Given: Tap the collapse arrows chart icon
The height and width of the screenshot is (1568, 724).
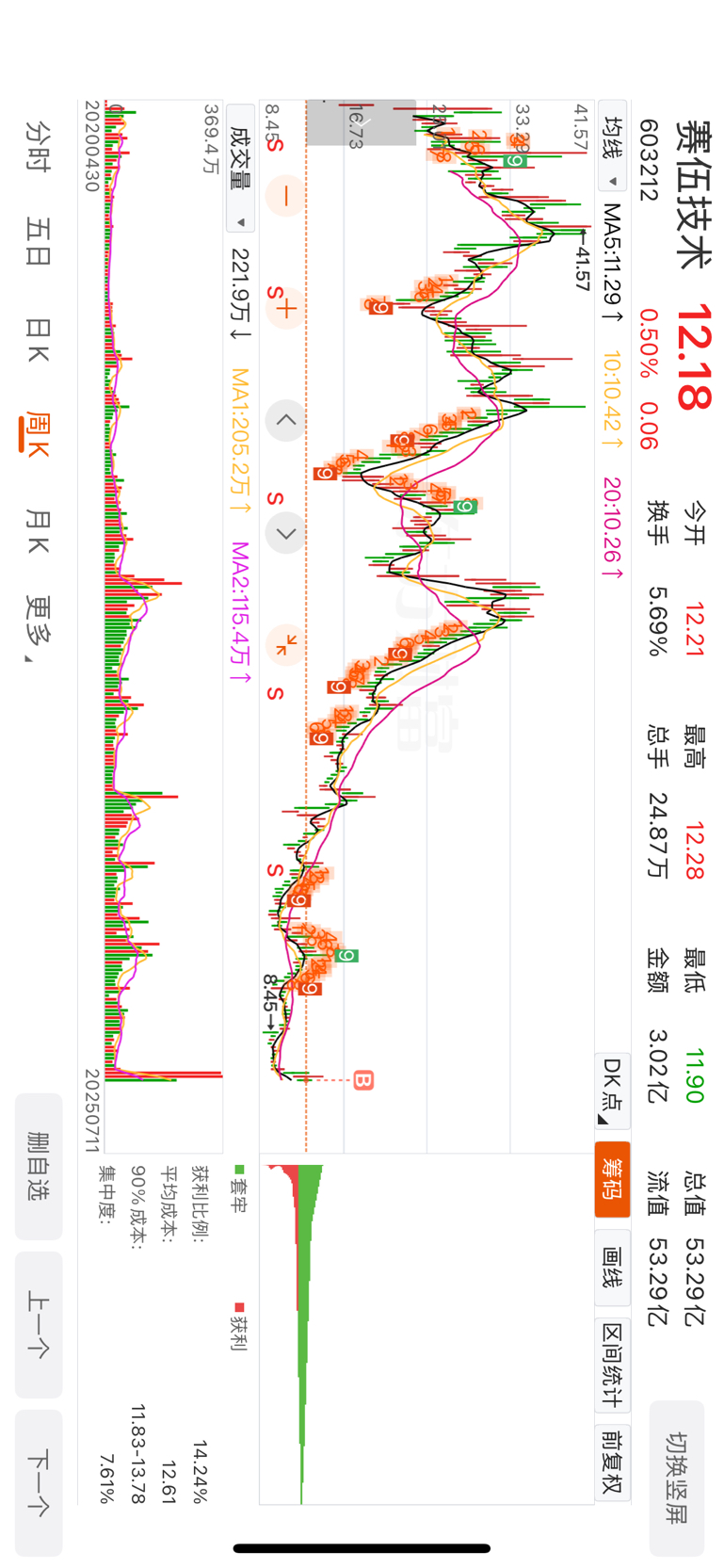Looking at the screenshot, I should click(x=285, y=645).
